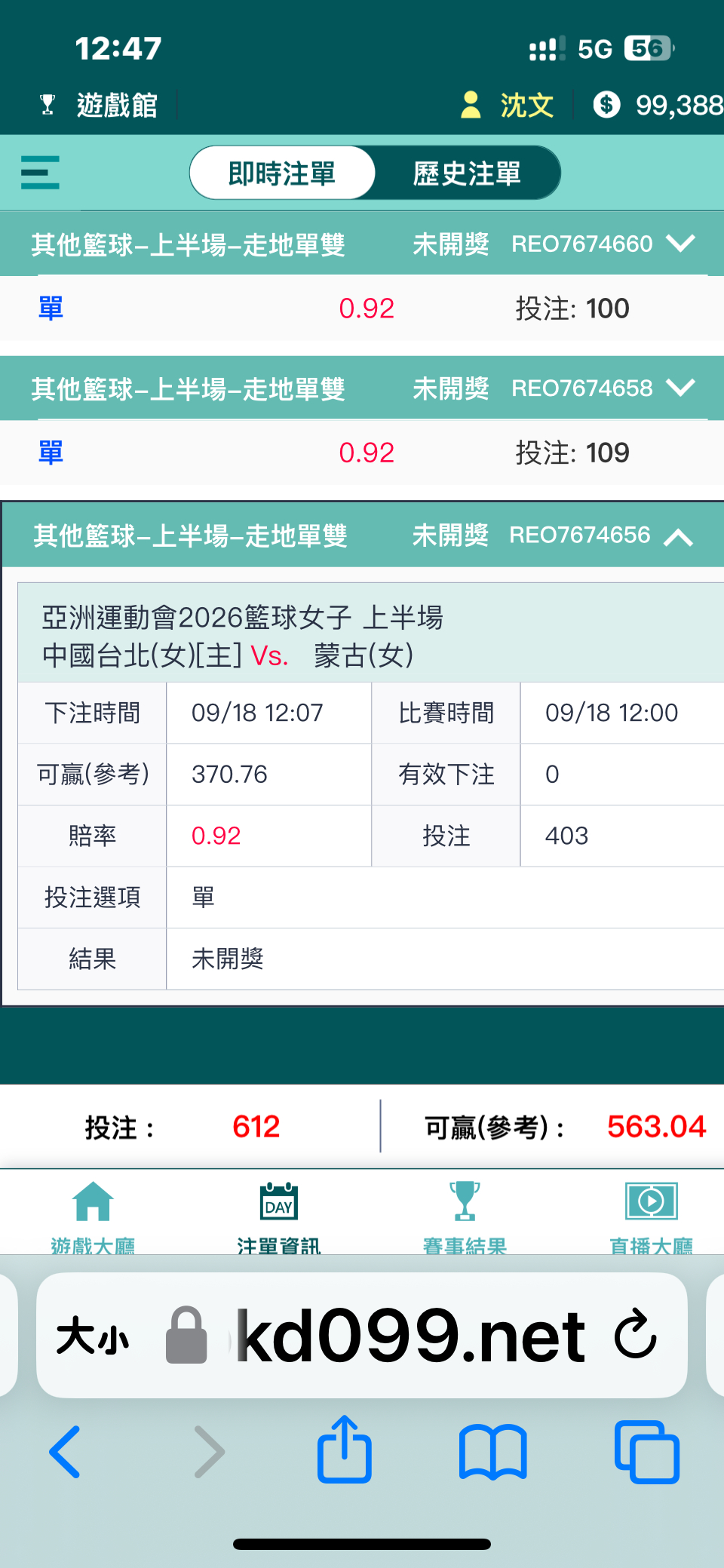Select the 即時注單 tab
Screen dimensions: 724x1568
pos(282,173)
